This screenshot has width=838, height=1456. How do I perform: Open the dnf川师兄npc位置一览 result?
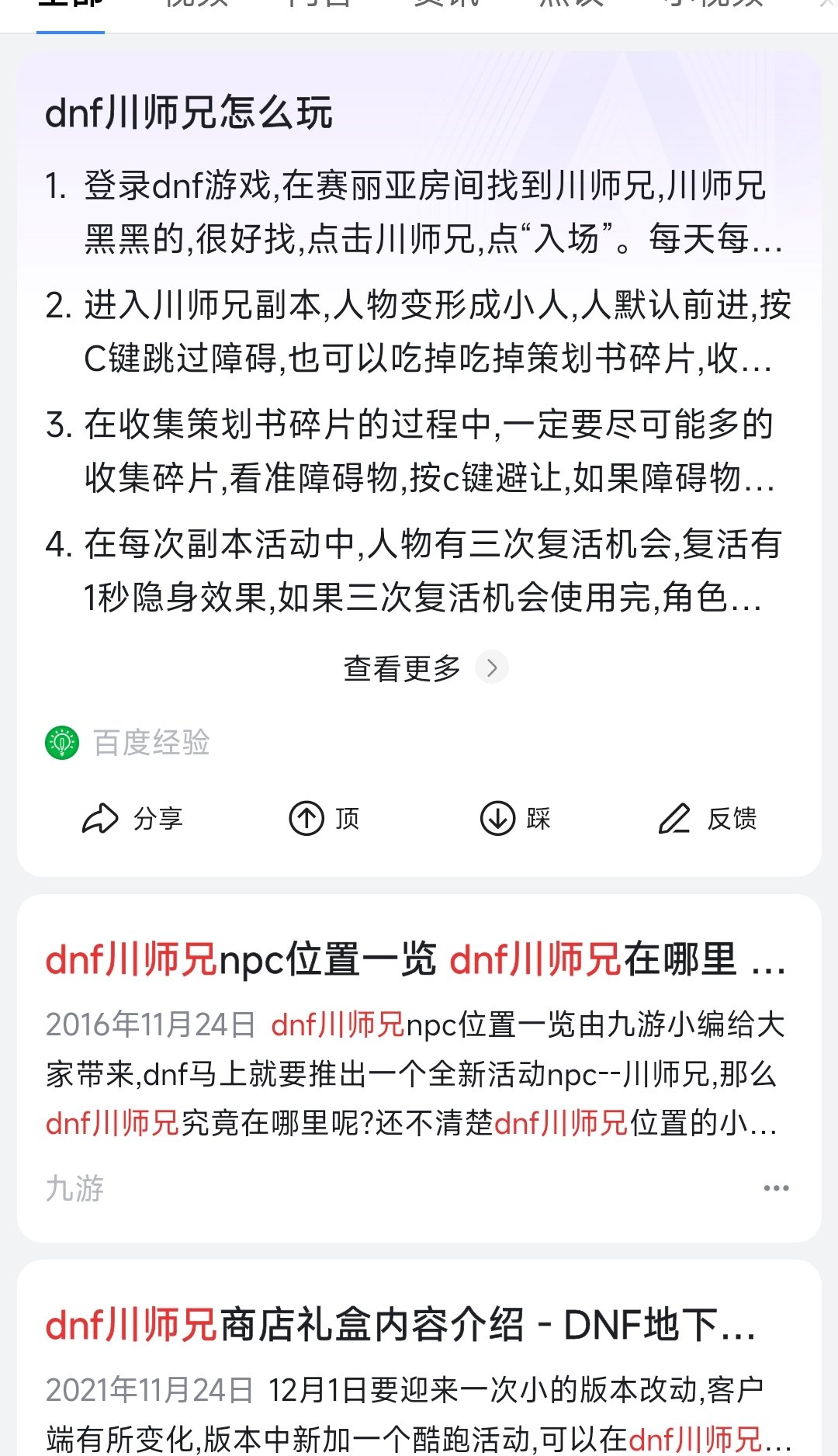[416, 959]
